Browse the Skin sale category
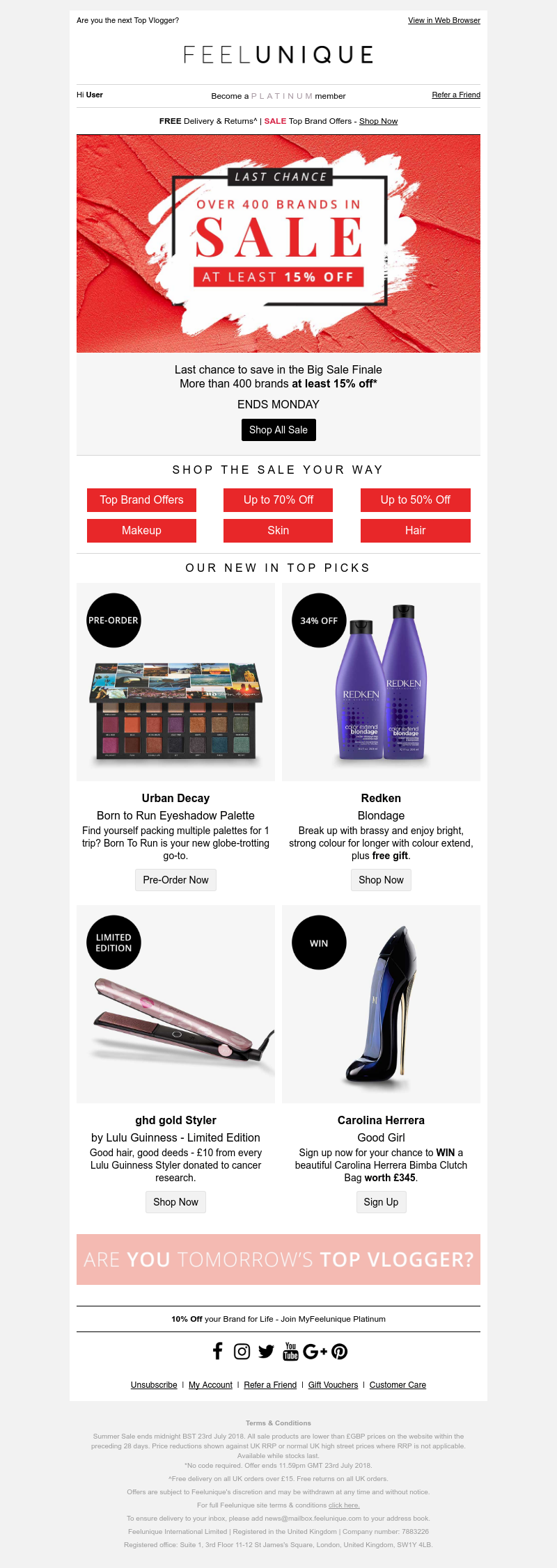 278,530
